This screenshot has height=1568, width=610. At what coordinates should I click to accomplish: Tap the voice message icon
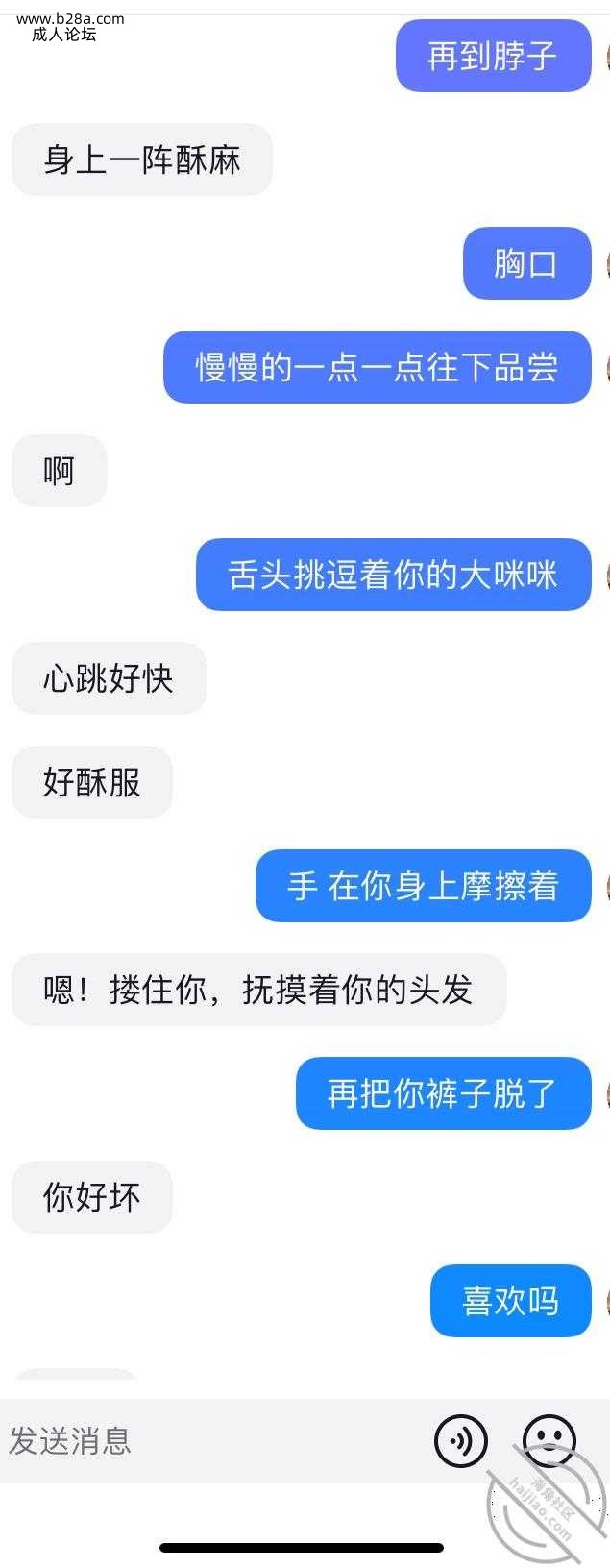coord(461,1440)
